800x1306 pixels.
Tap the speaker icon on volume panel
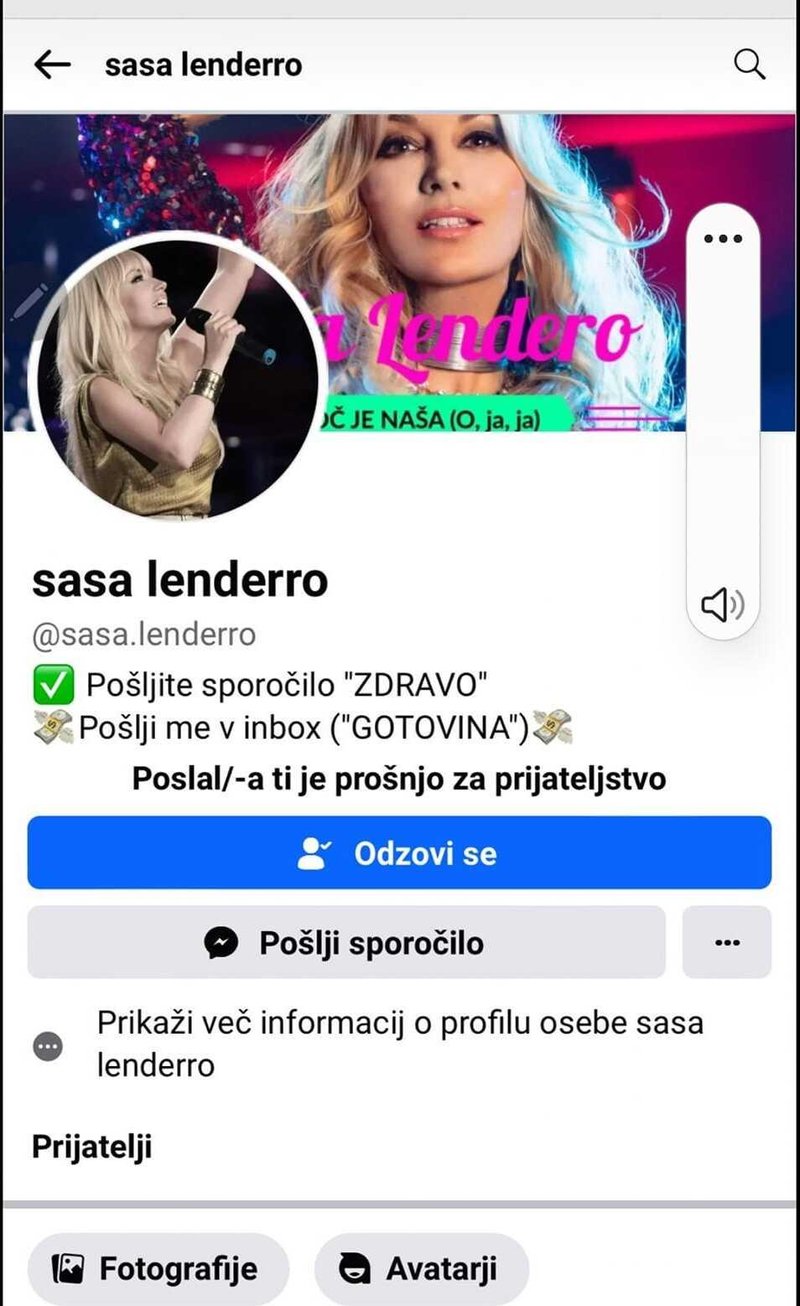(x=722, y=604)
